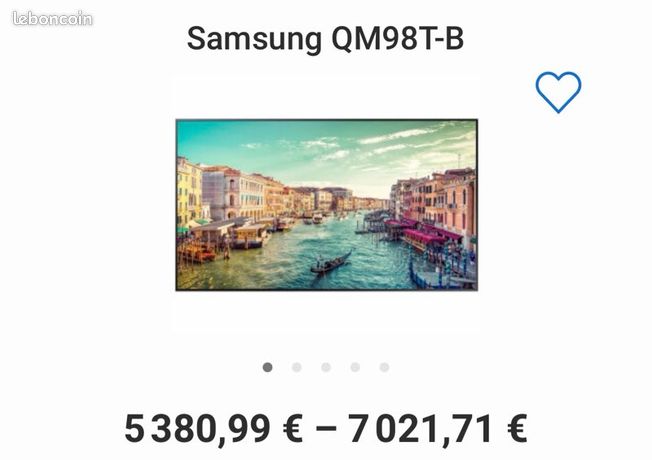Add Samsung QM98T-B to favorites with heart

(558, 92)
